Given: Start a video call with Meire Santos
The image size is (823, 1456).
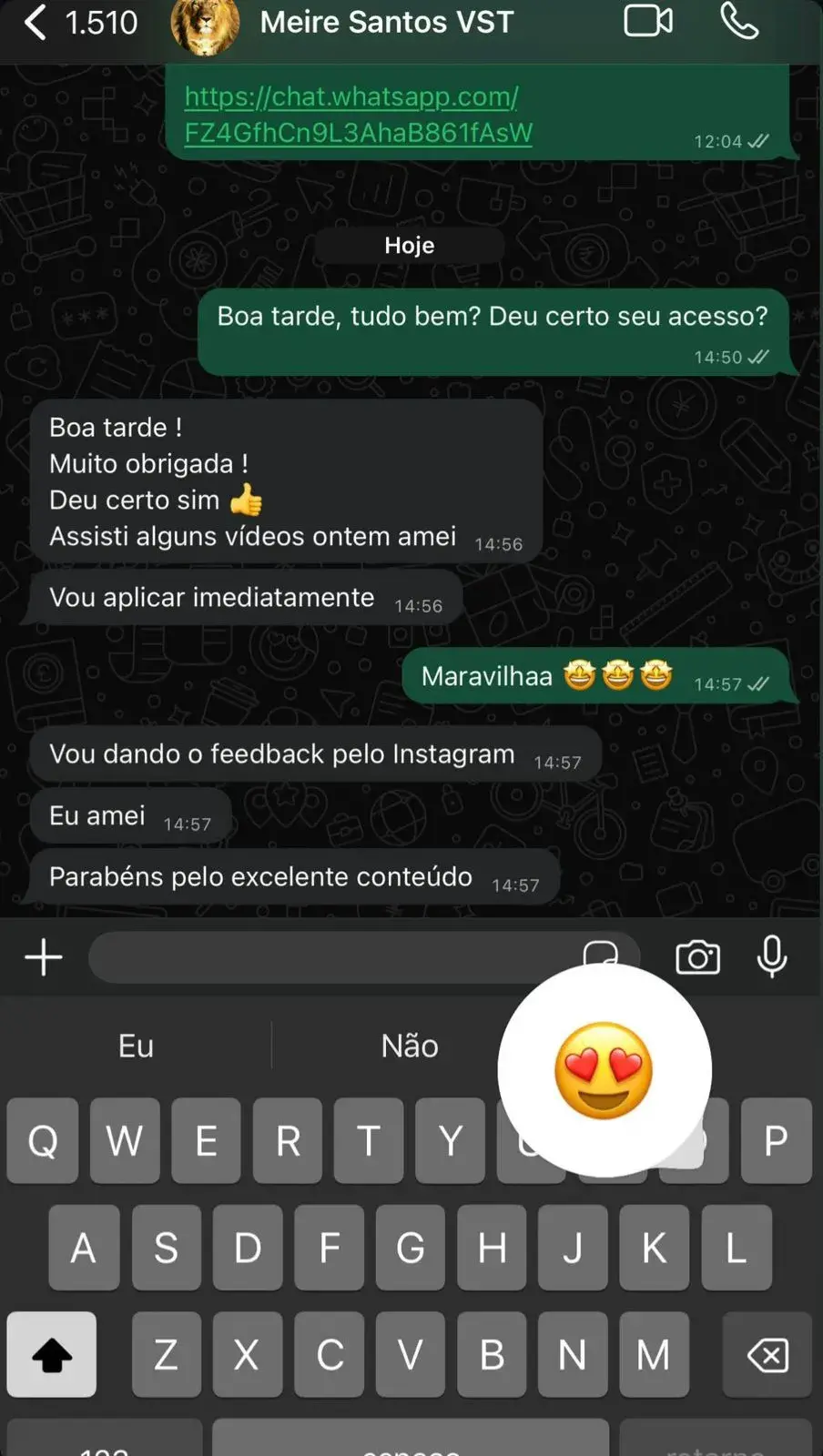Looking at the screenshot, I should click(x=648, y=21).
